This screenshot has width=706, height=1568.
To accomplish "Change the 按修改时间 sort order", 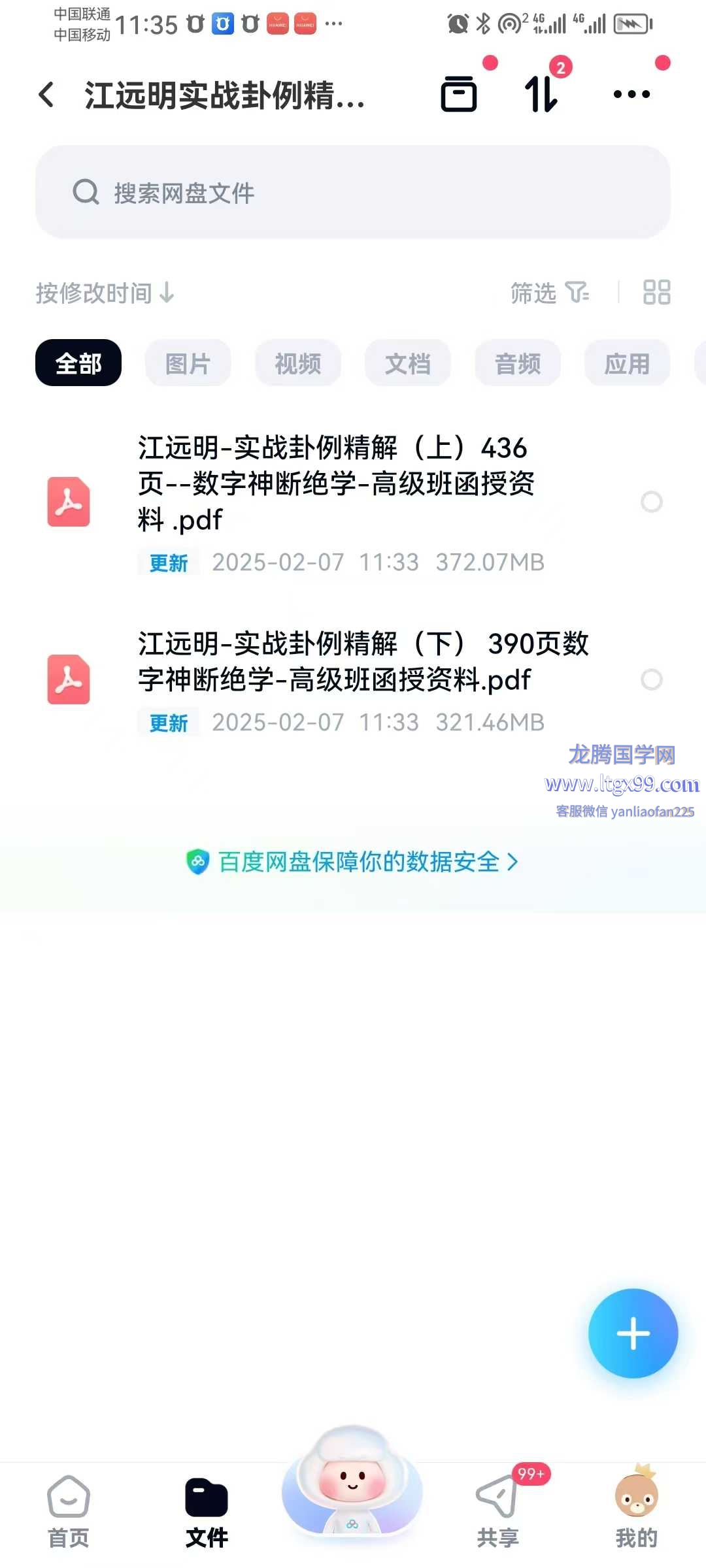I will pos(105,293).
